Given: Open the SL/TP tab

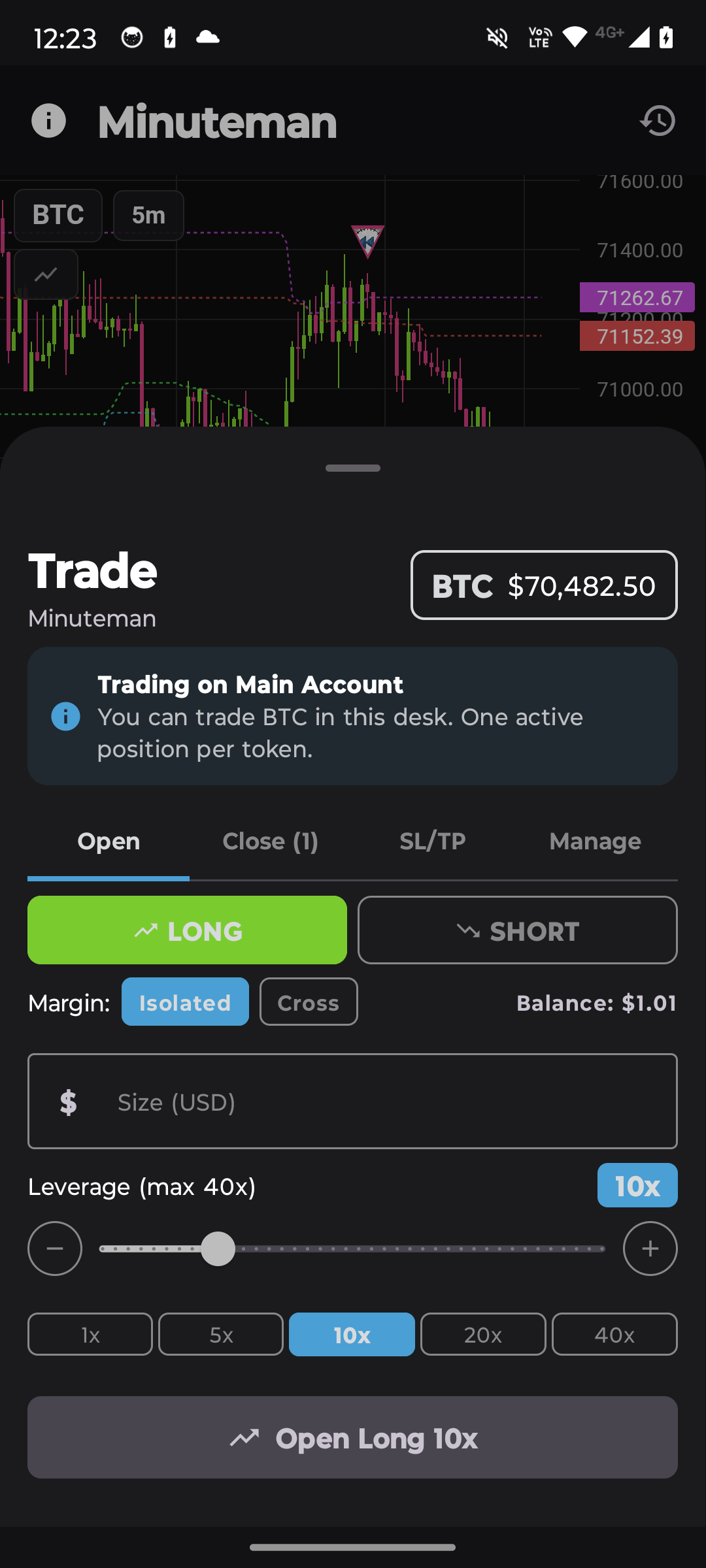Looking at the screenshot, I should 431,841.
